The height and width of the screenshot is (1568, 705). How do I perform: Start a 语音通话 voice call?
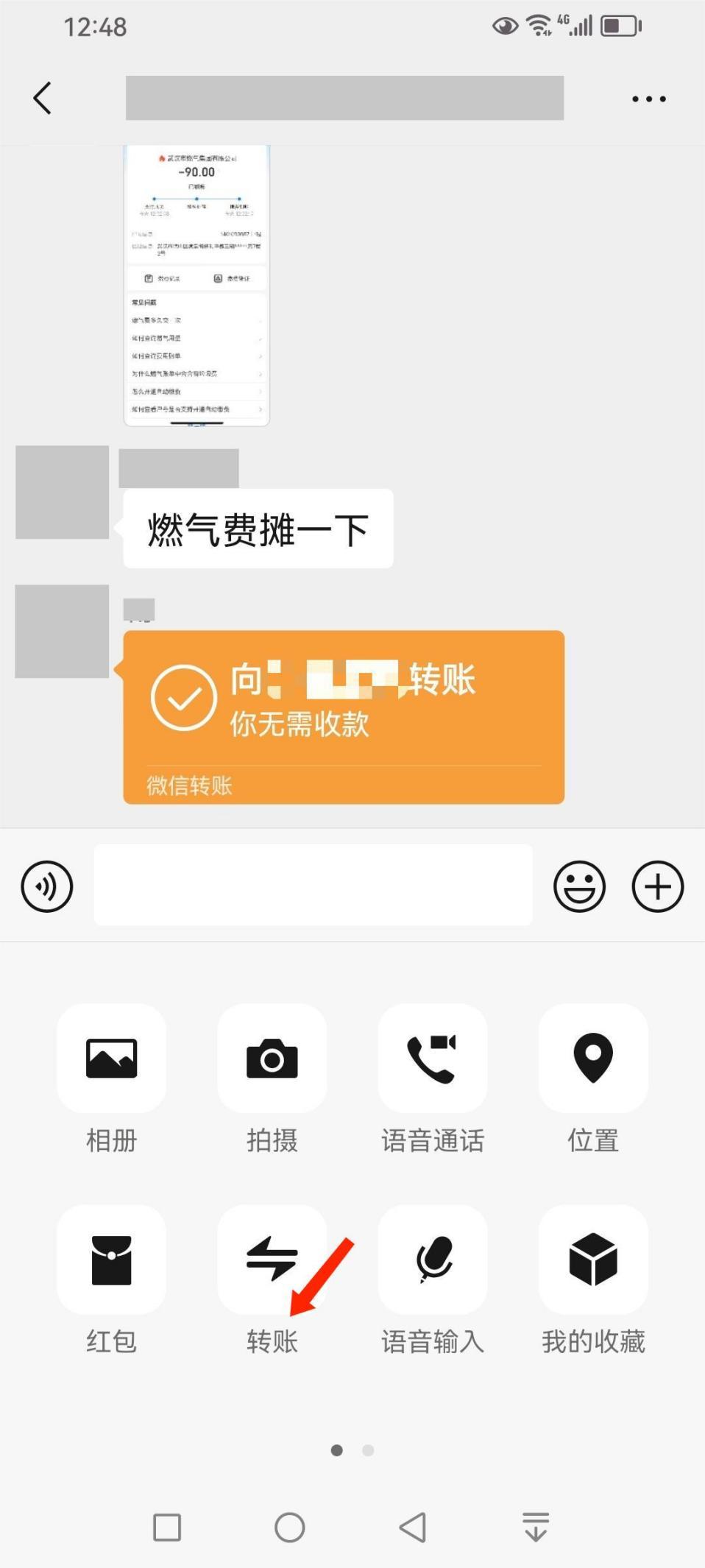(432, 1059)
